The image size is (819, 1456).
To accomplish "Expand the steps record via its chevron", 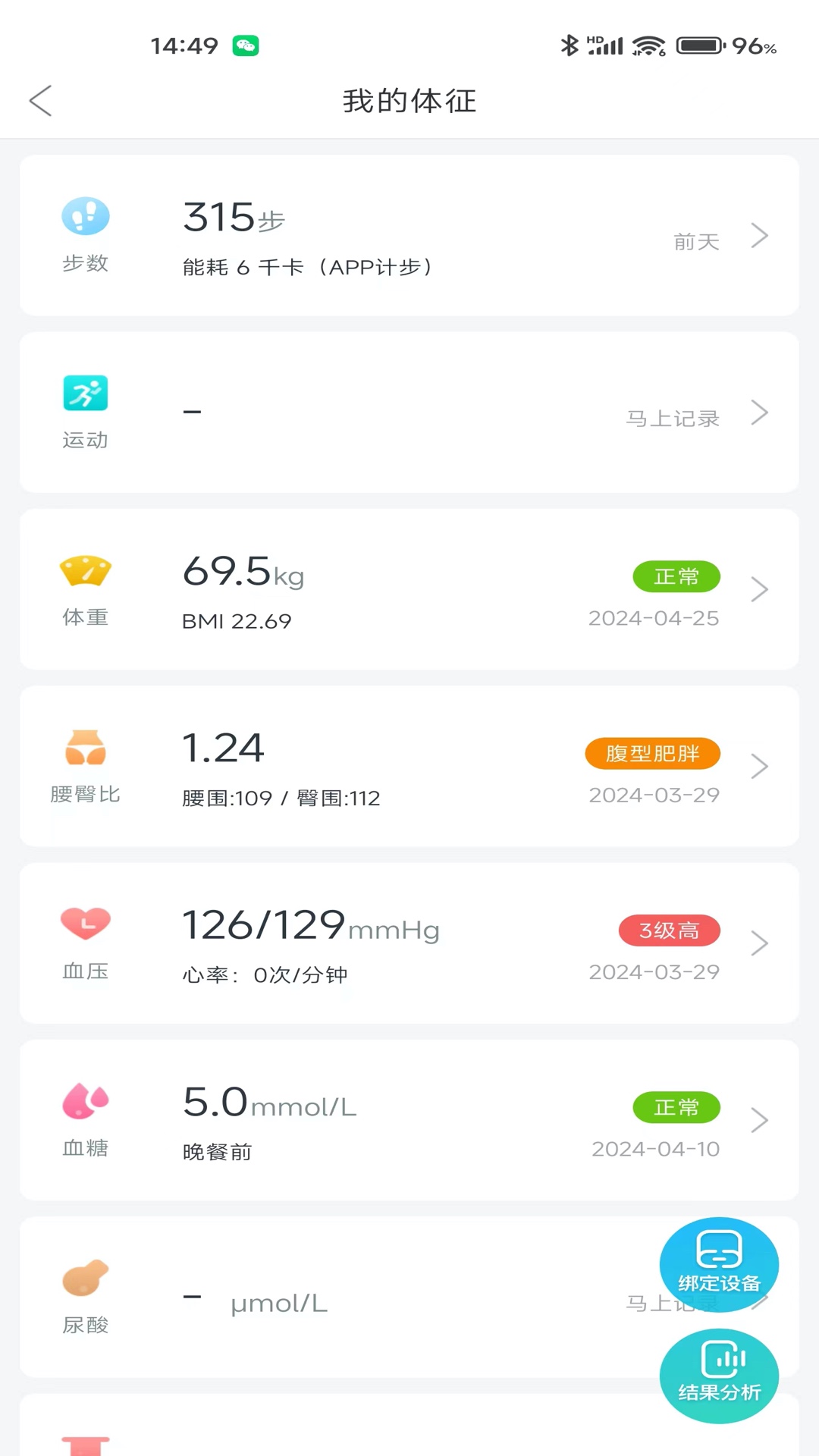I will coord(760,236).
